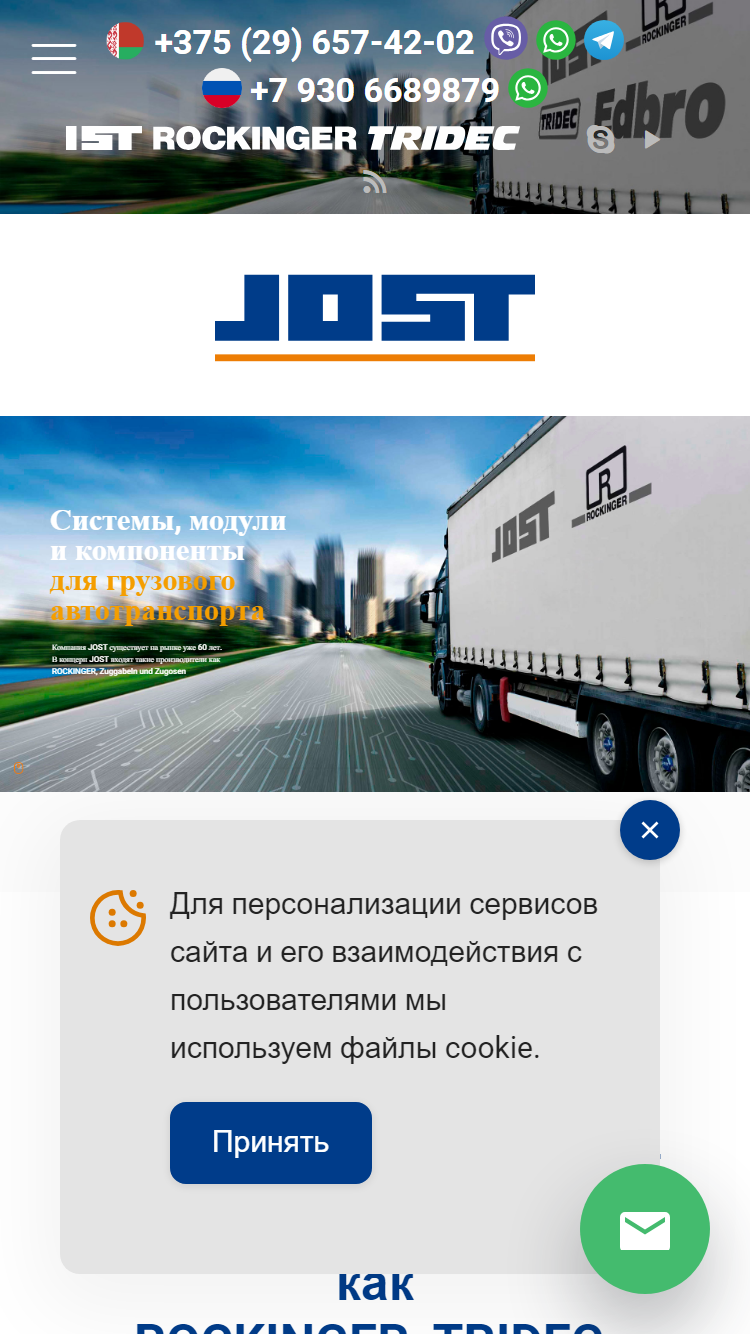Image resolution: width=750 pixels, height=1334 pixels.
Task: Tap the play arrow icon beside Skype
Action: (x=652, y=140)
